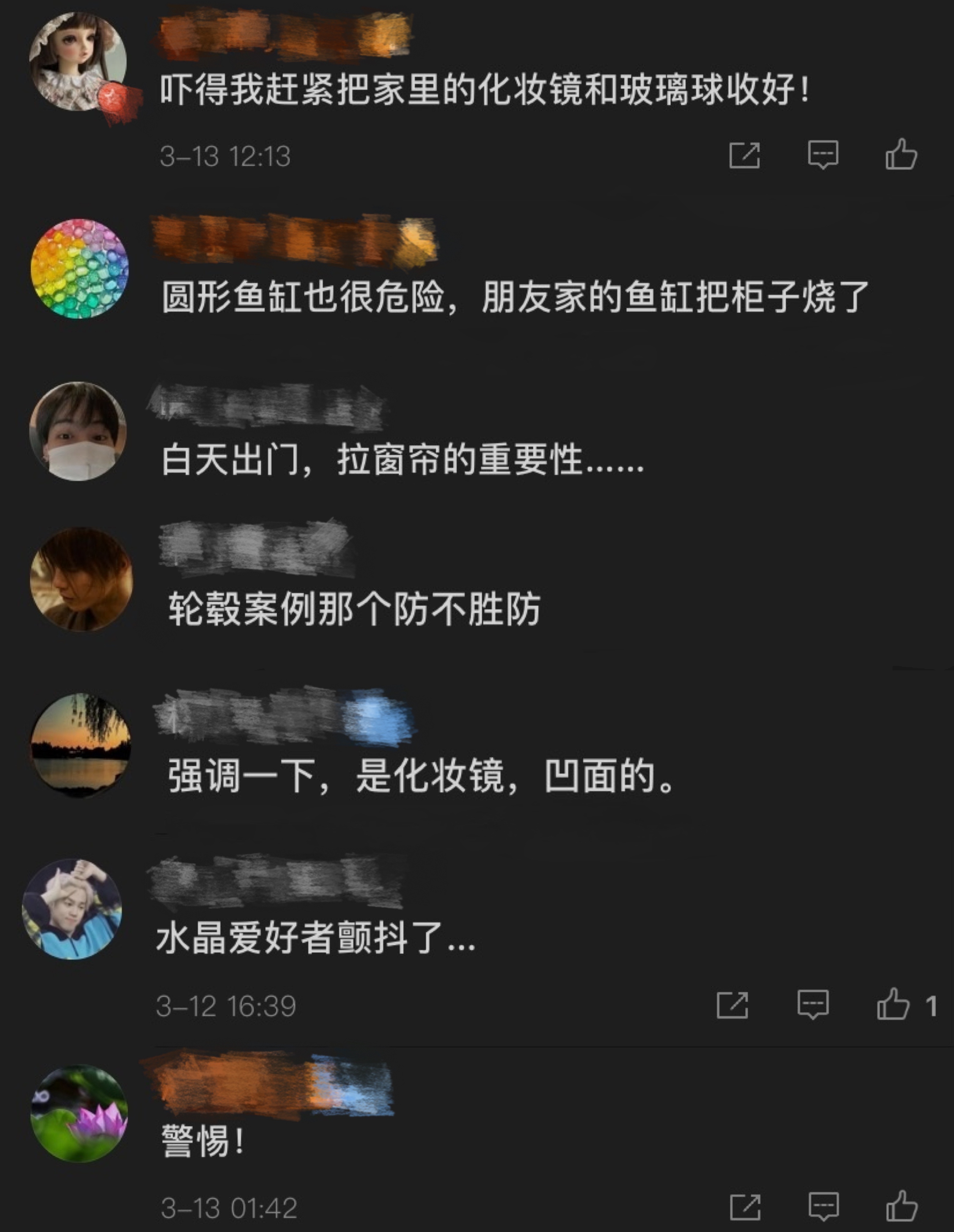Like the comment about 化妆镜和玻璃球
The image size is (954, 1232).
click(x=901, y=155)
